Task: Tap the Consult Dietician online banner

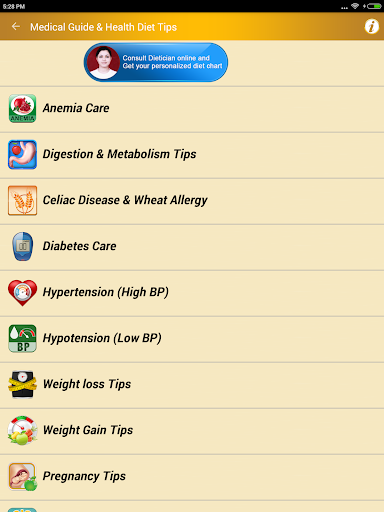Action: (x=156, y=62)
